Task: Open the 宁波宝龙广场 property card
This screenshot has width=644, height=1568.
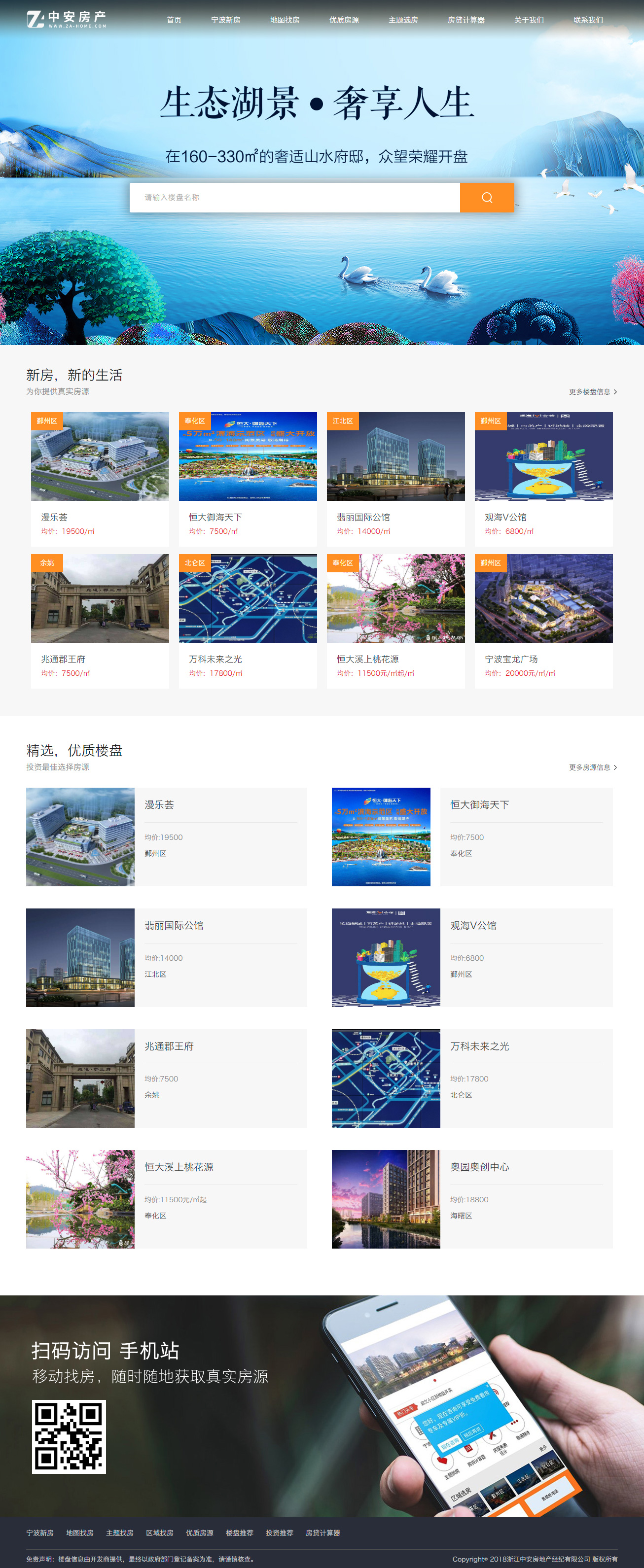Action: tap(543, 620)
